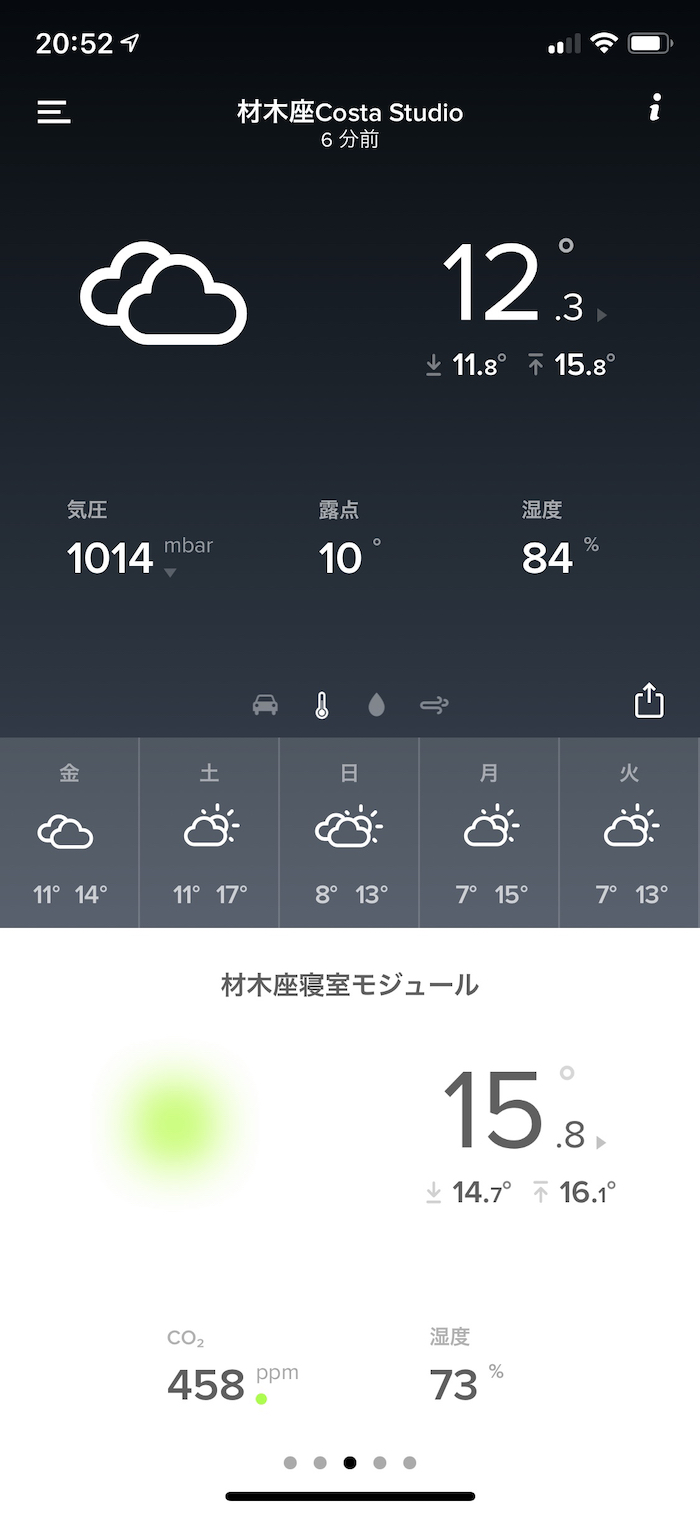View the forecast for 日 (Sunday)
This screenshot has width=700, height=1516.
[x=349, y=832]
